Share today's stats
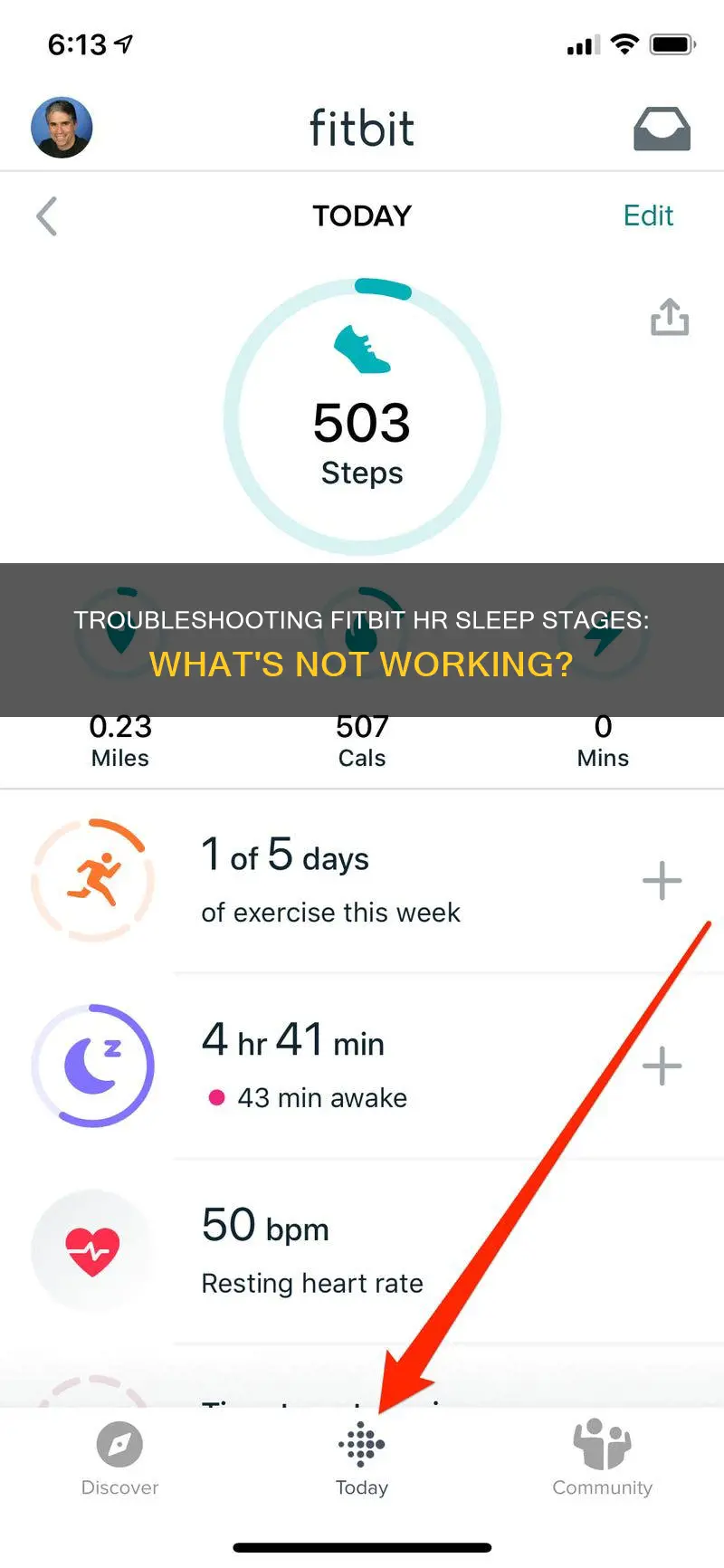Screen dimensions: 724x1568 (x=670, y=317)
